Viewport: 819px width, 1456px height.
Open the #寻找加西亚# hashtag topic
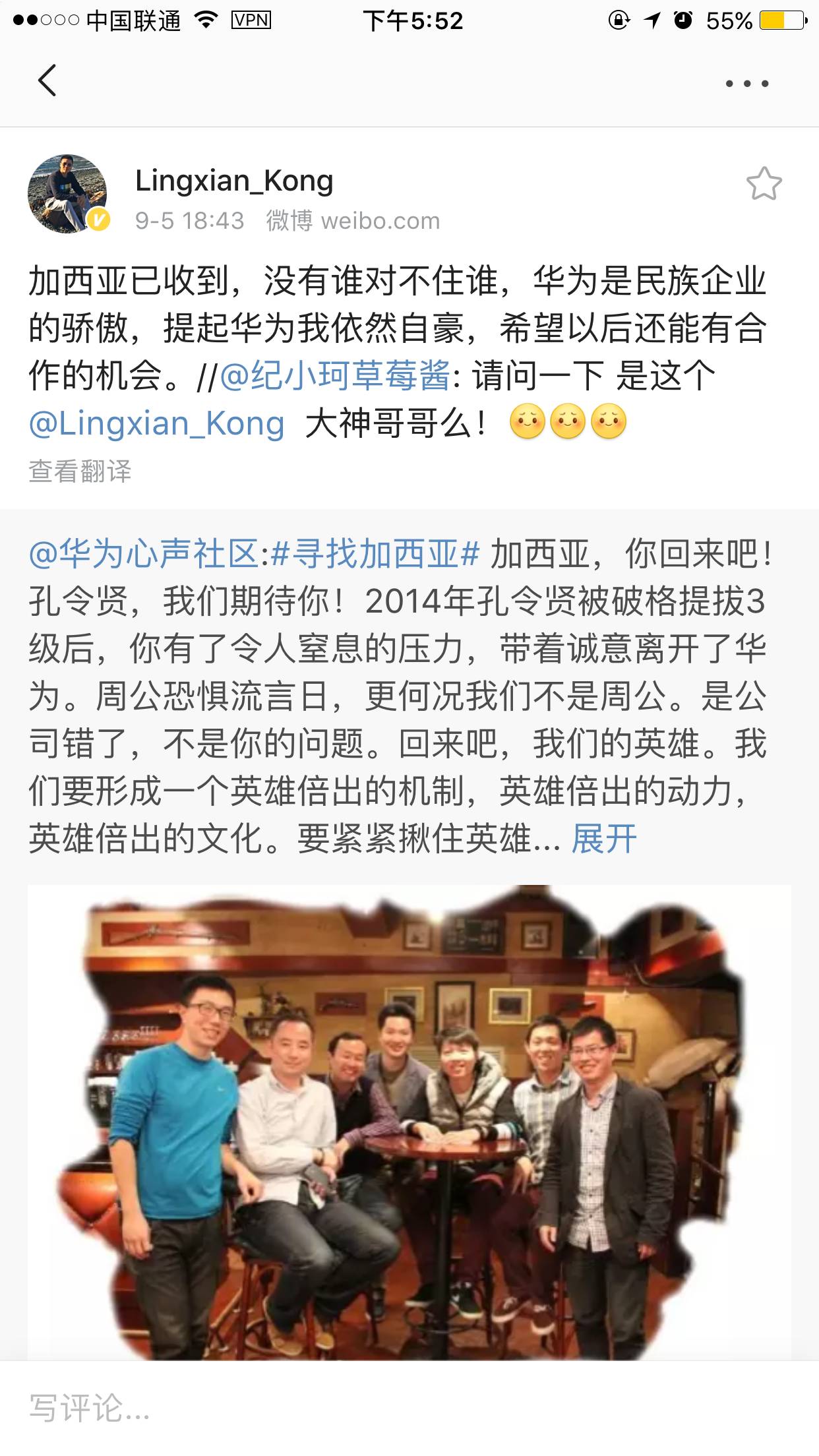pos(375,553)
